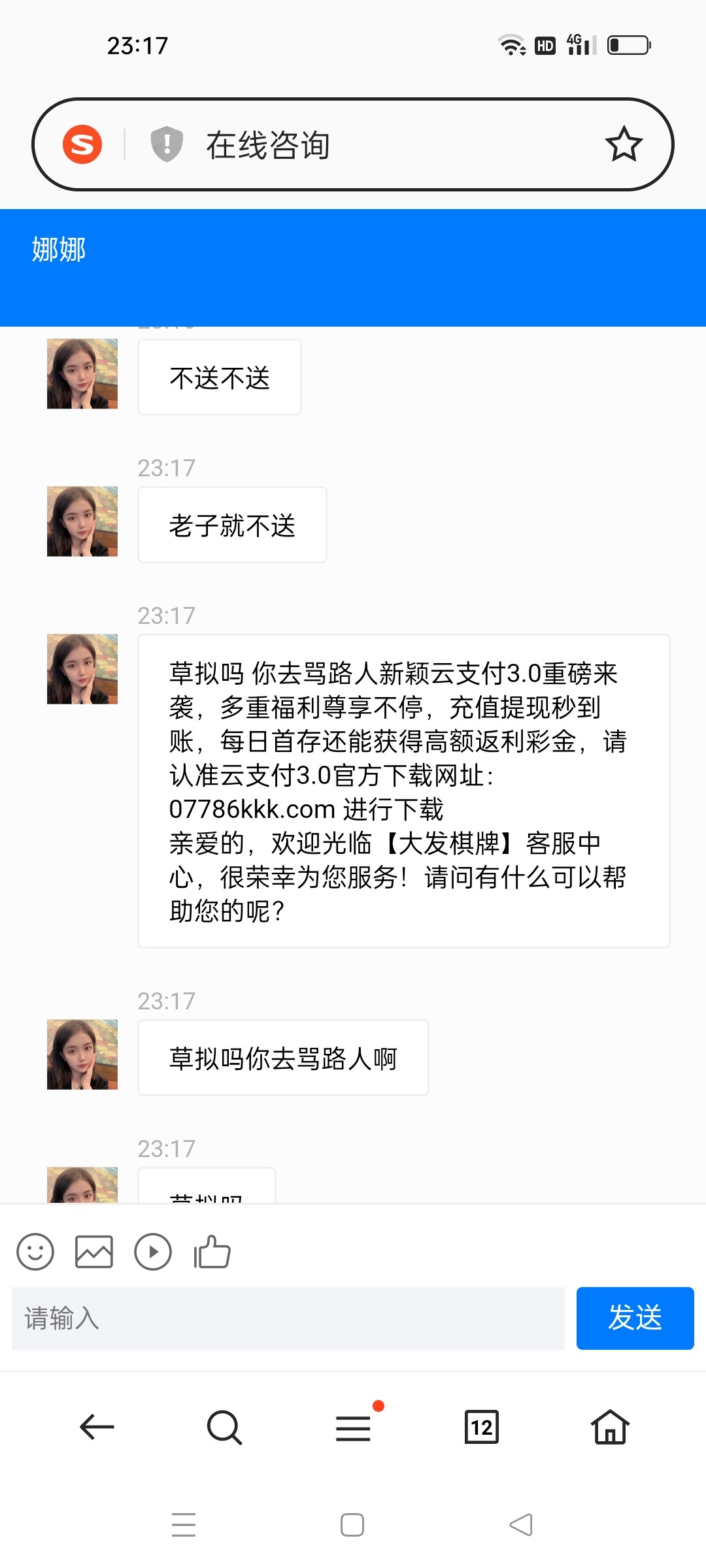Open the emoji picker
This screenshot has height=1568, width=706.
(x=35, y=1252)
